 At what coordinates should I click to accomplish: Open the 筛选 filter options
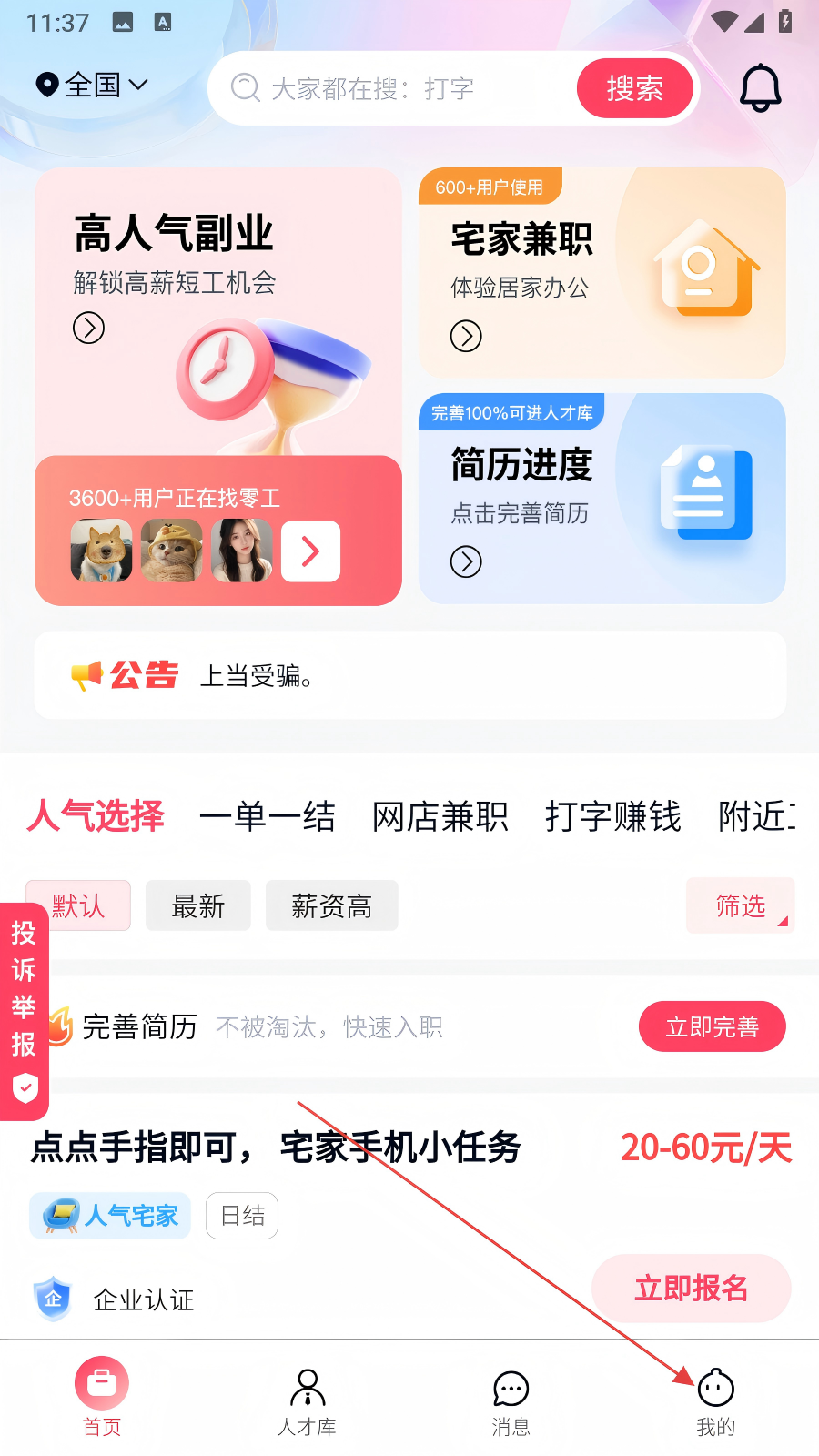(x=740, y=905)
